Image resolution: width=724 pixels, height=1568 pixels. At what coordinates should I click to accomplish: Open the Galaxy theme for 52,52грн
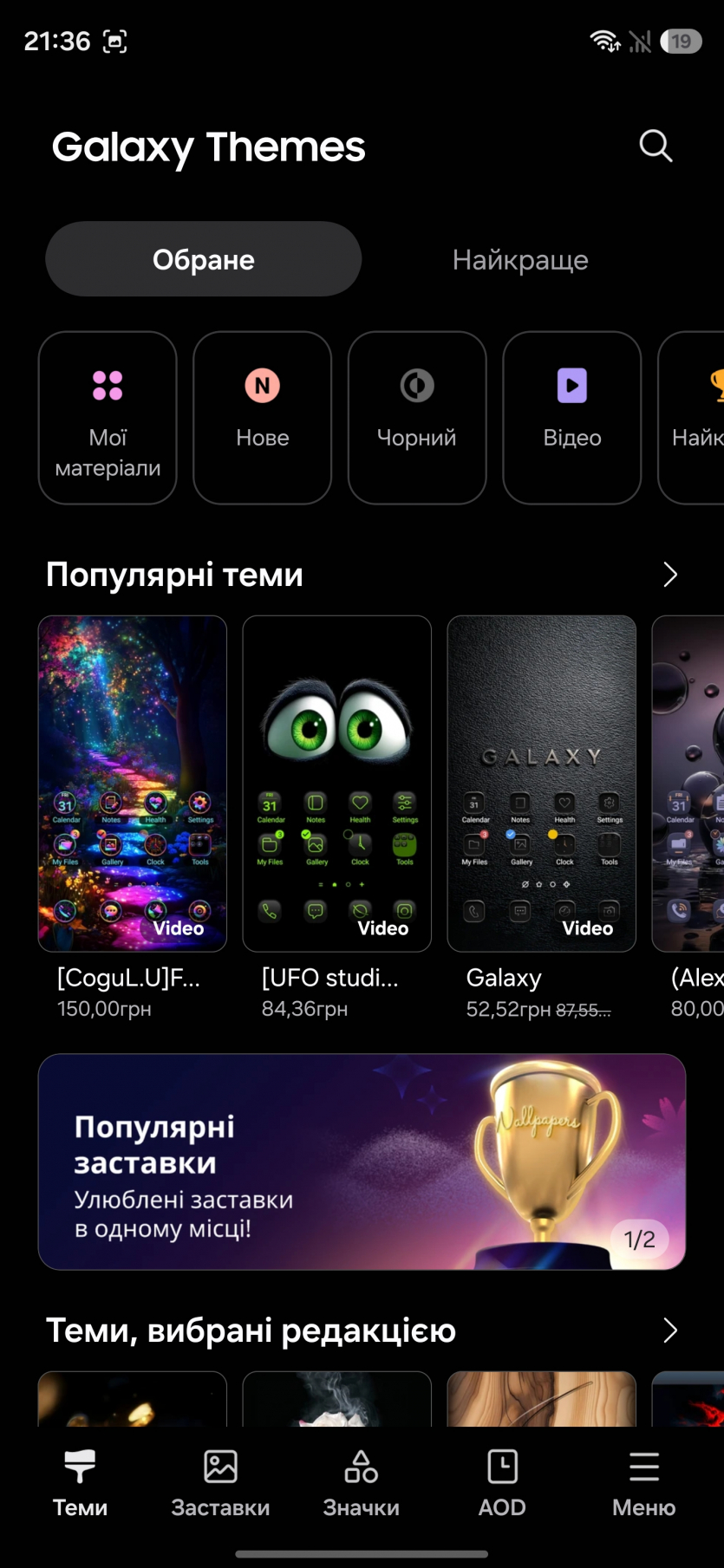[x=542, y=784]
